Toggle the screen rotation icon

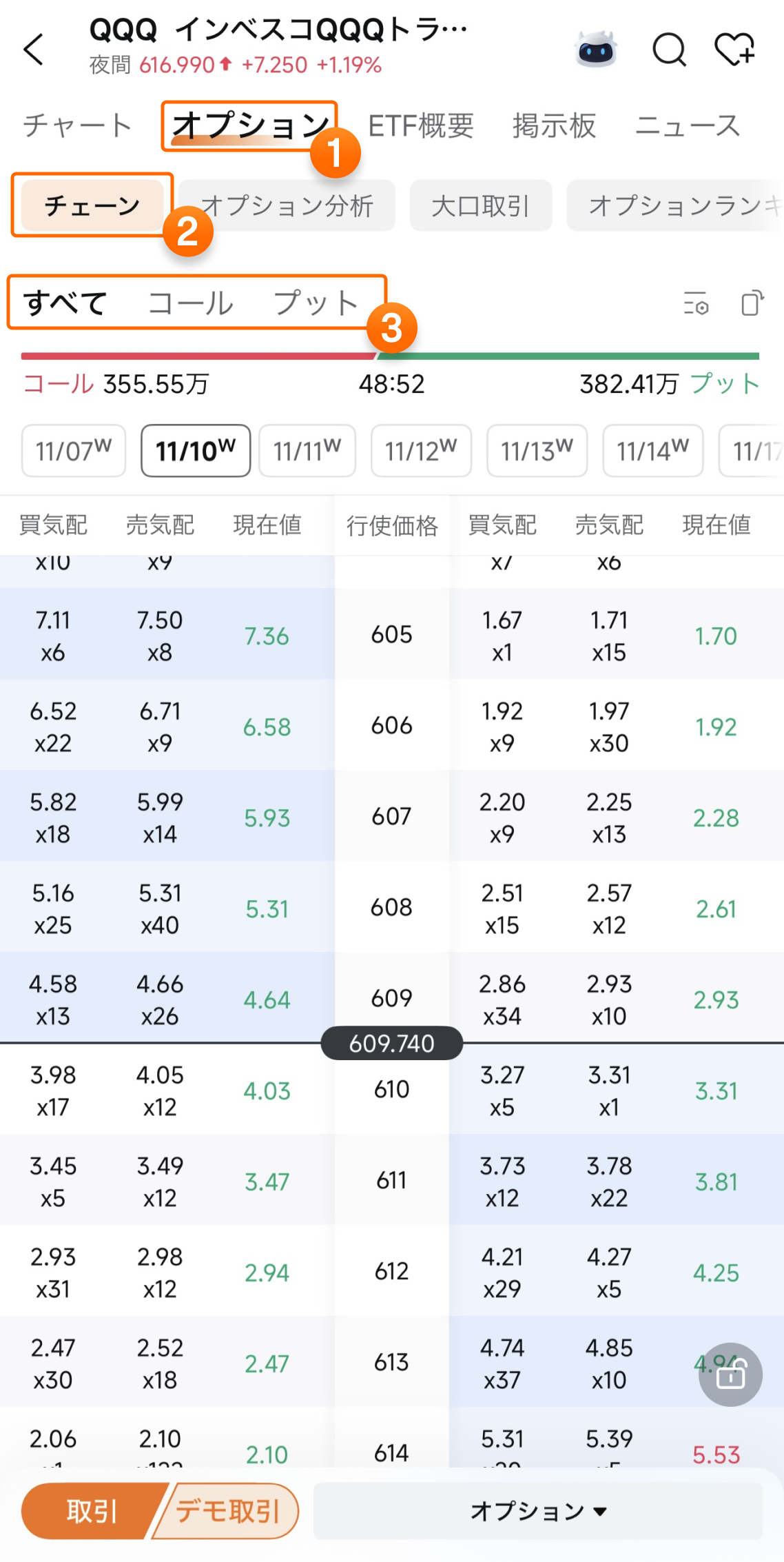(x=752, y=303)
